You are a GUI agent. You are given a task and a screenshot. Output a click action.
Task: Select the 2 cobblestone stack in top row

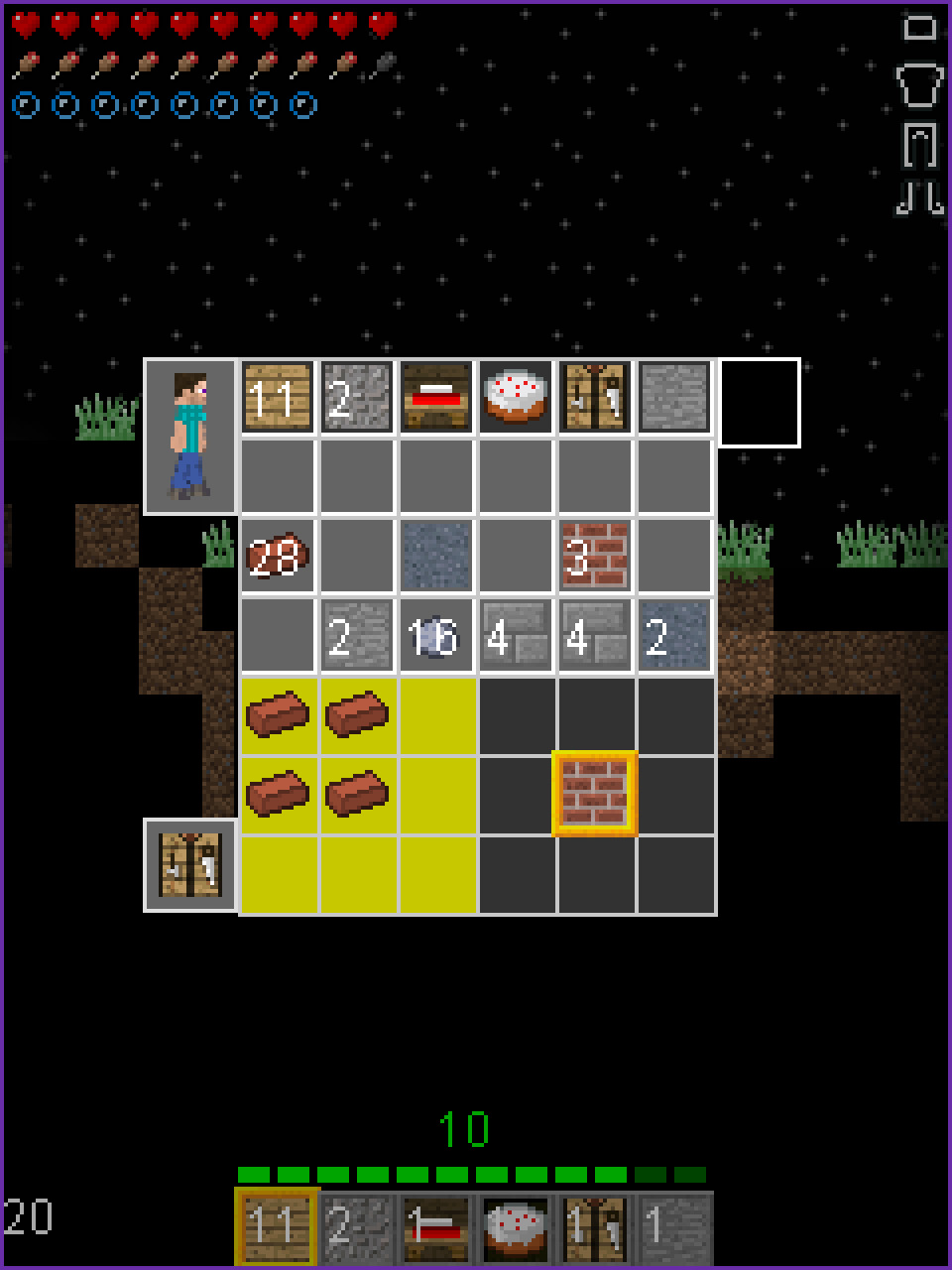[357, 397]
